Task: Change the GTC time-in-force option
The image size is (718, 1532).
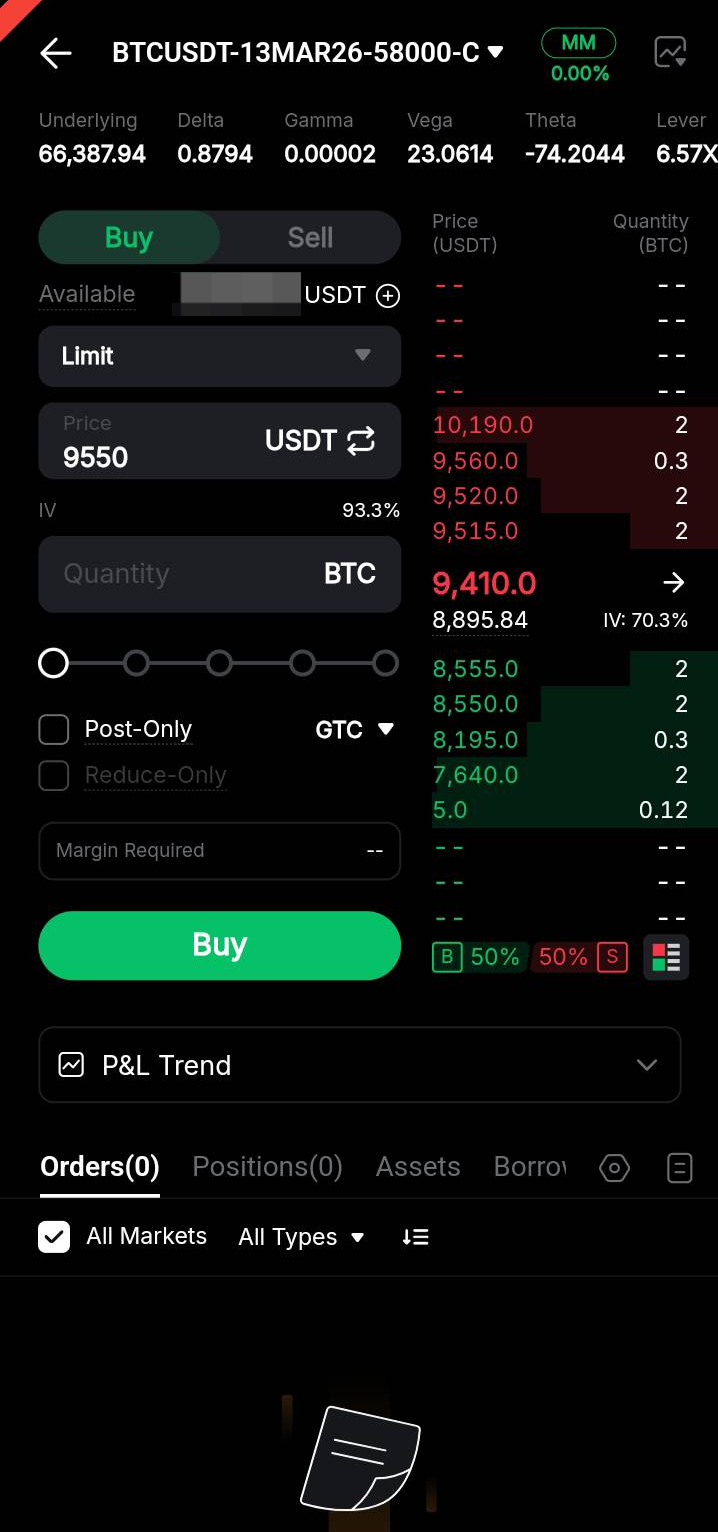Action: 355,730
